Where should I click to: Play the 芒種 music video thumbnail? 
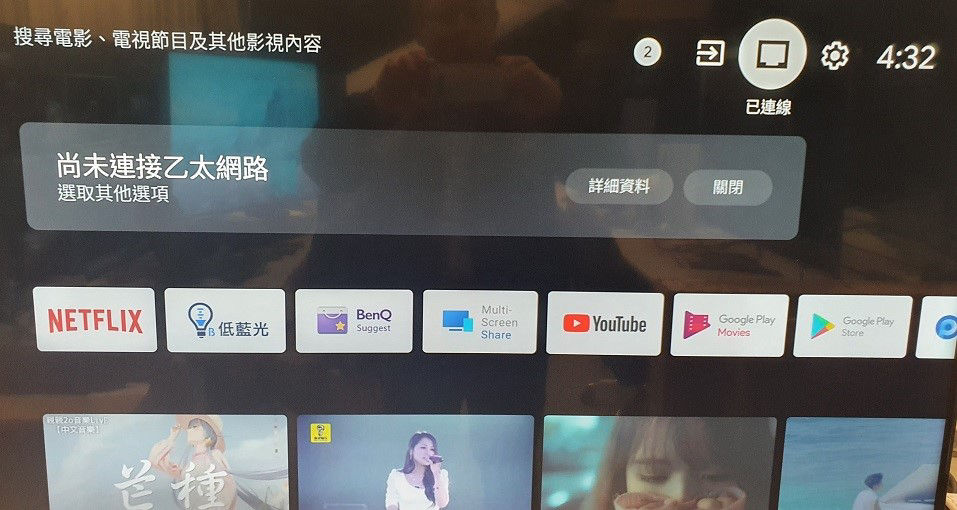pos(166,462)
